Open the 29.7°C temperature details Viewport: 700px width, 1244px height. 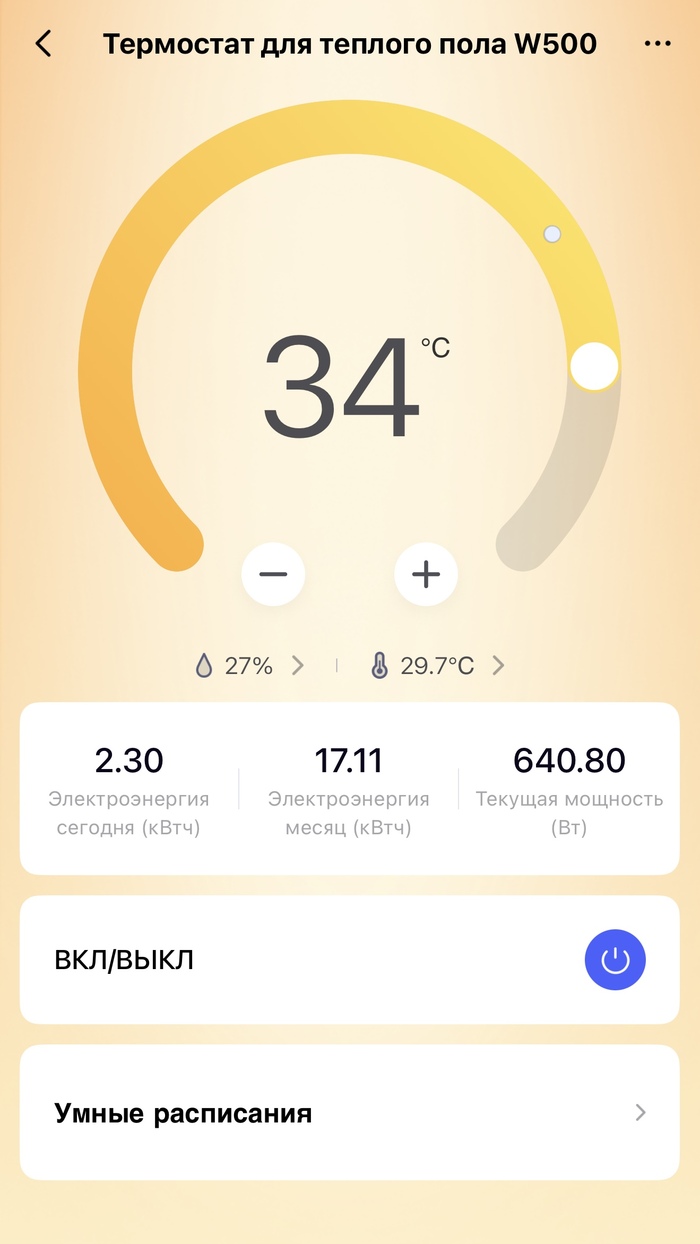click(x=437, y=666)
